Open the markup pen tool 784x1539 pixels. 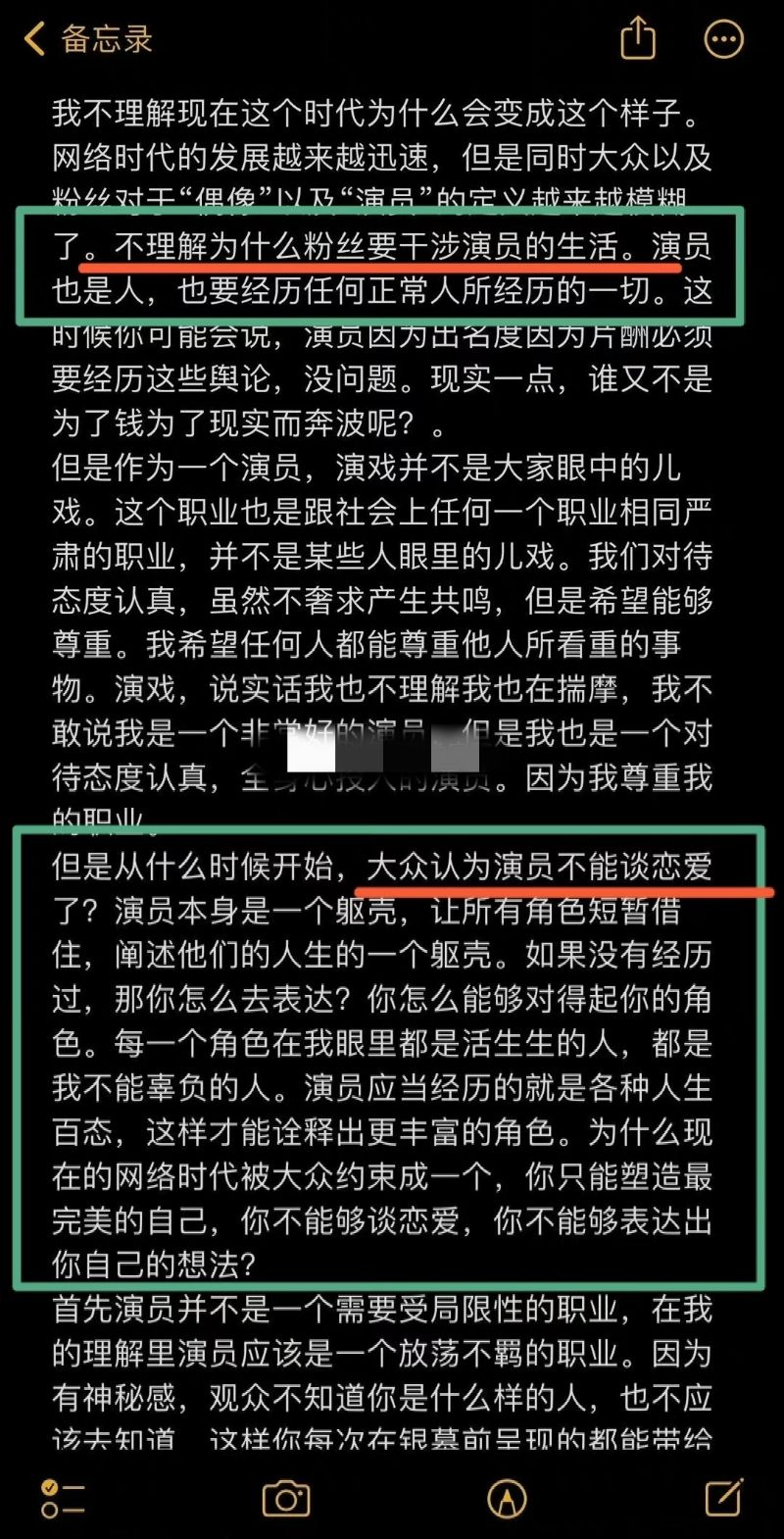pos(507,1498)
